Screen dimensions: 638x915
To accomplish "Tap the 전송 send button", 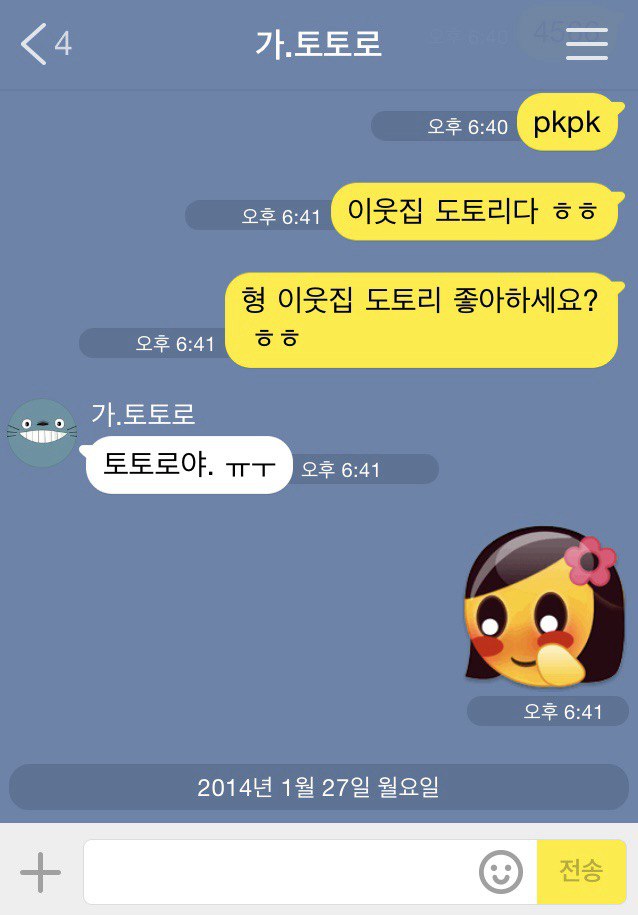I will coord(581,872).
